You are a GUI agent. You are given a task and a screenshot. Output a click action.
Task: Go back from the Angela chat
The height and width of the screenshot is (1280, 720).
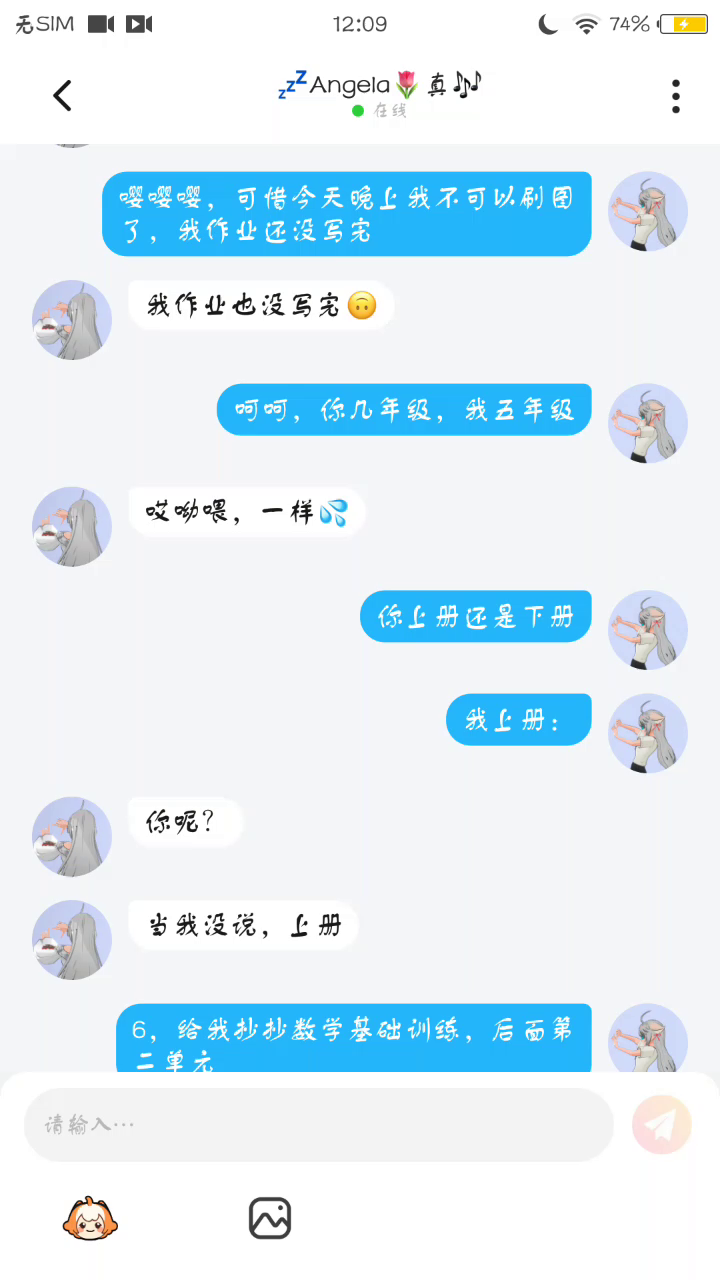pos(62,96)
